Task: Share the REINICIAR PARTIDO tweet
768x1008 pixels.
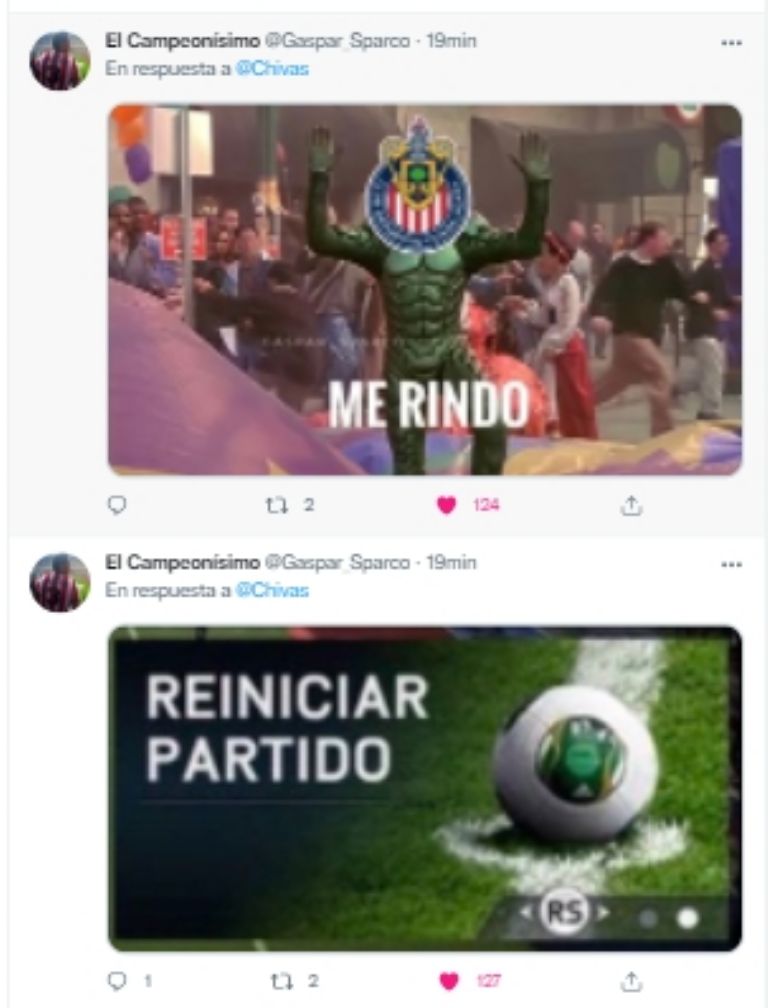Action: pos(631,981)
